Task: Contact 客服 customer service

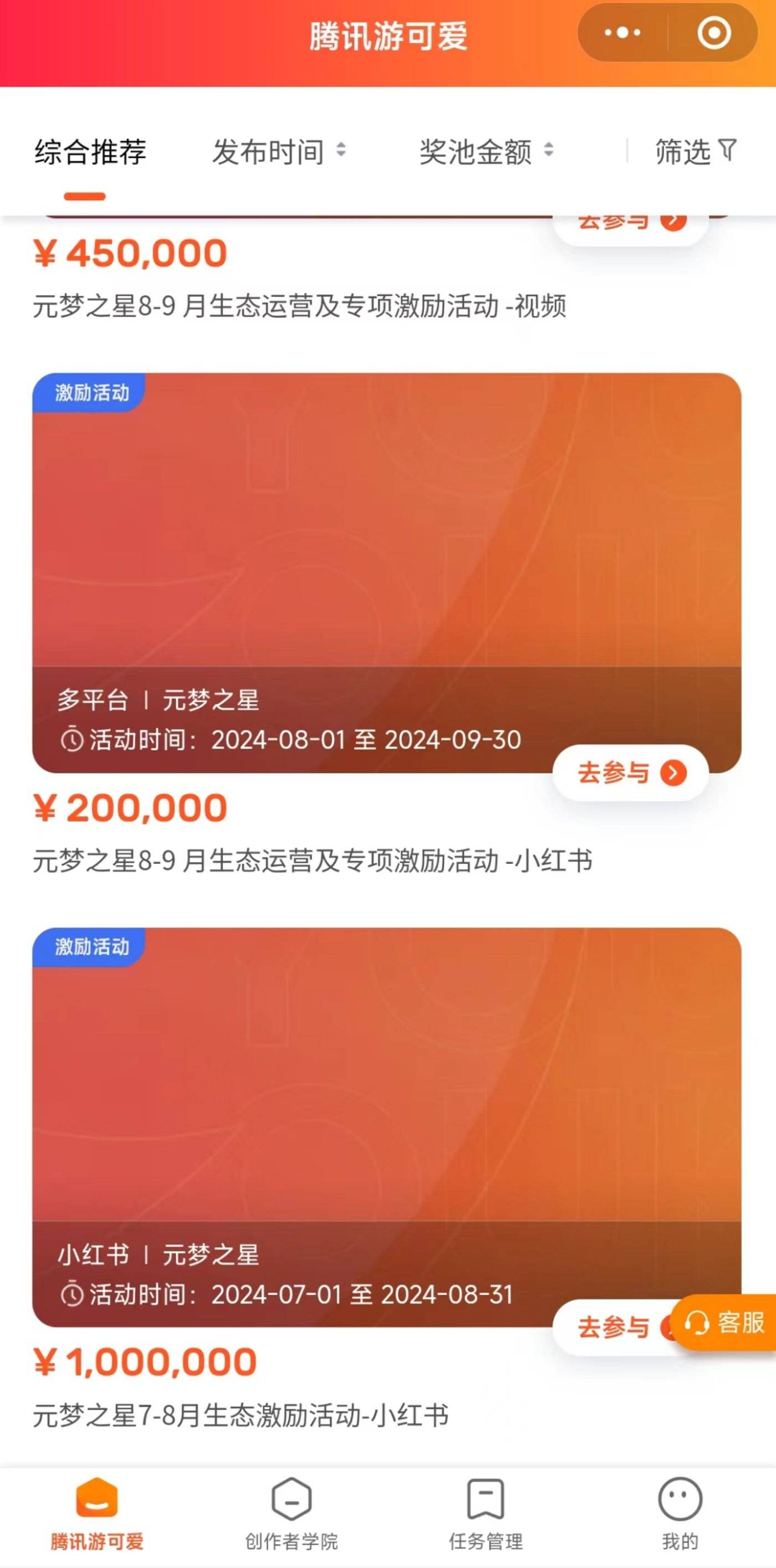Action: coord(725,1323)
